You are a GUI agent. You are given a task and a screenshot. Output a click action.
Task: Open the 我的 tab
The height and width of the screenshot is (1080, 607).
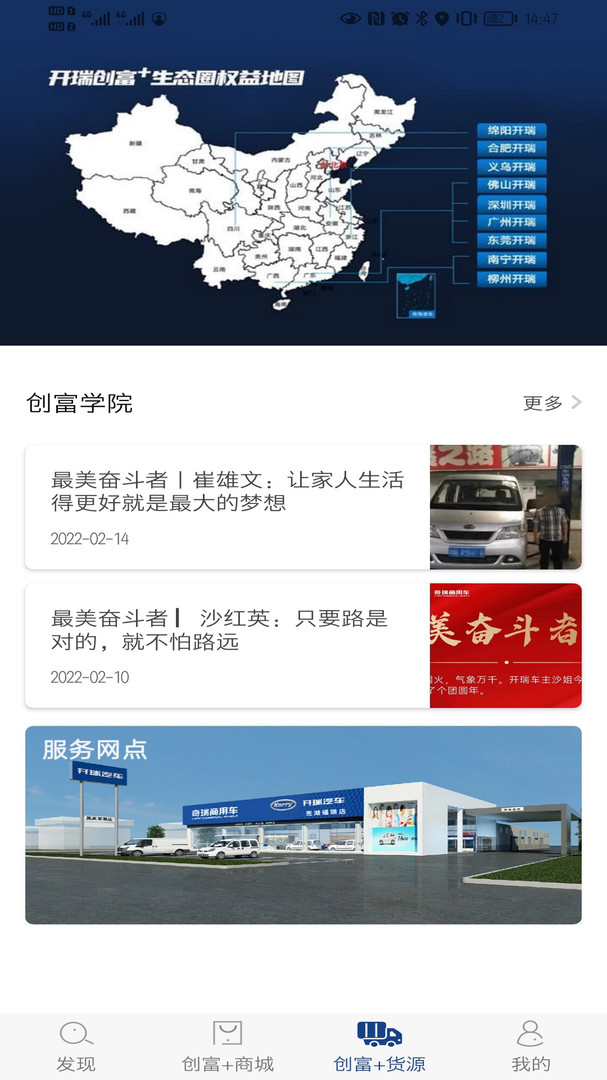530,1046
